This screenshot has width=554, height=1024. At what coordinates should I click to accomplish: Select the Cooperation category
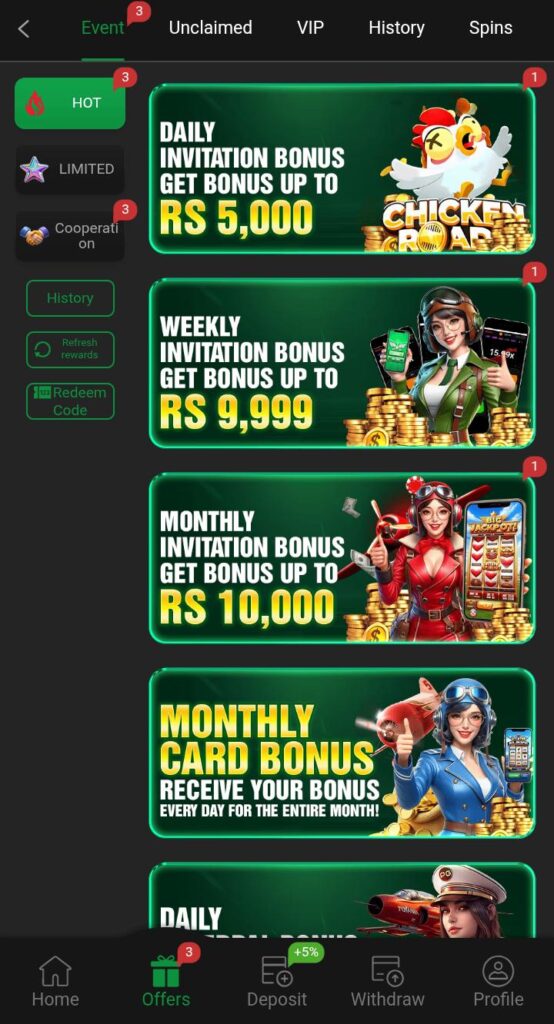tap(70, 236)
